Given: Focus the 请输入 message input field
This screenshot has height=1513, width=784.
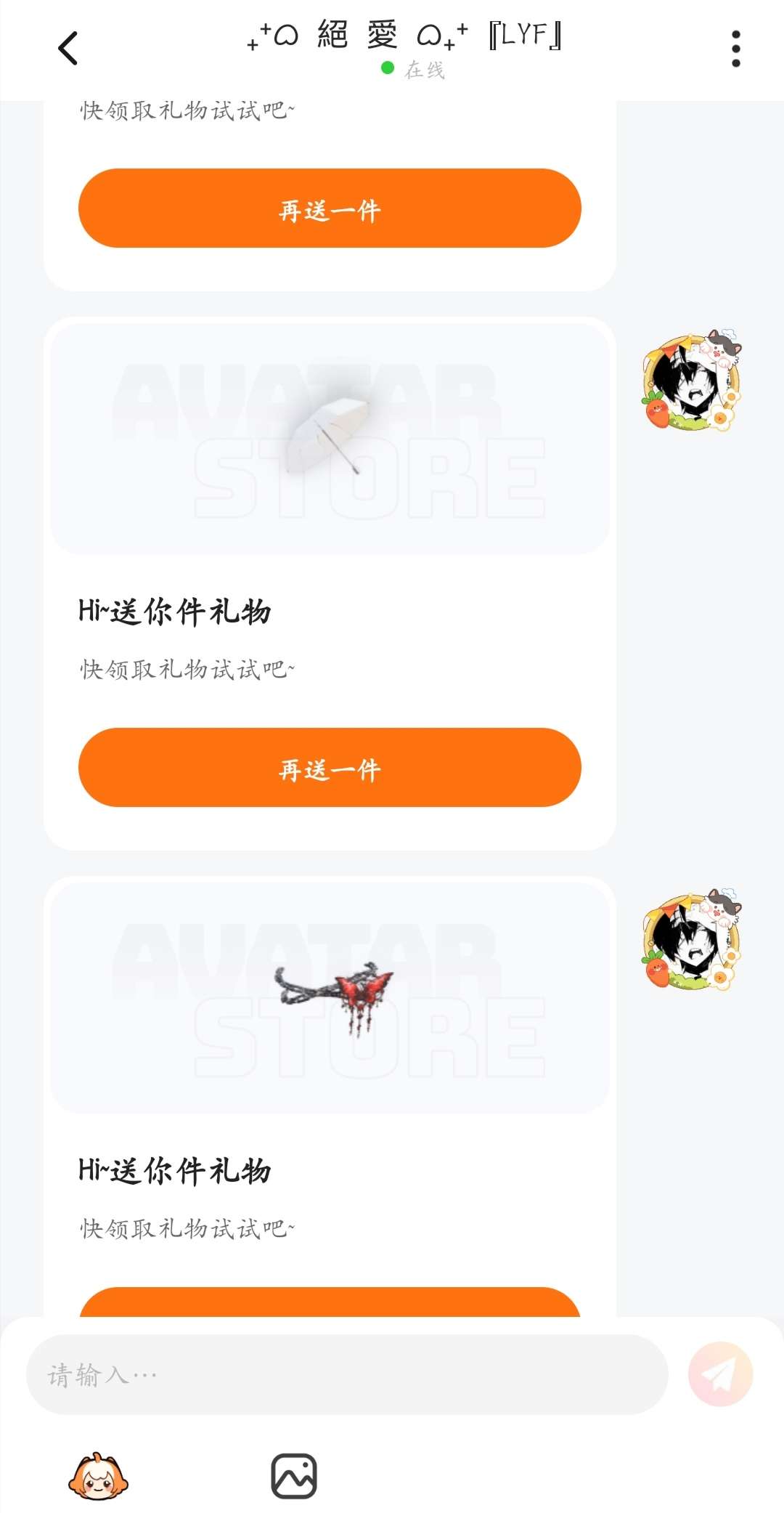Looking at the screenshot, I should coord(347,1374).
